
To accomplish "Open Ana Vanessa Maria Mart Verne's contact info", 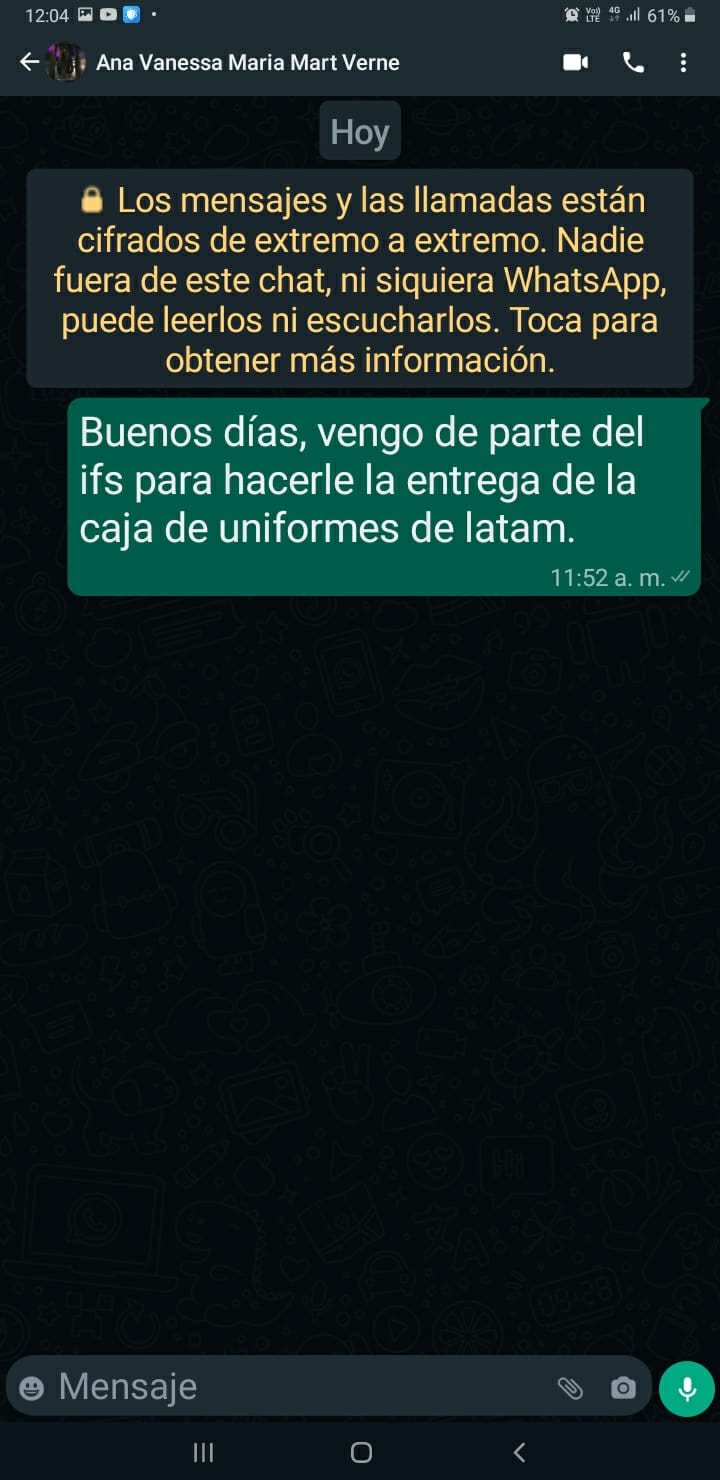I will click(247, 62).
